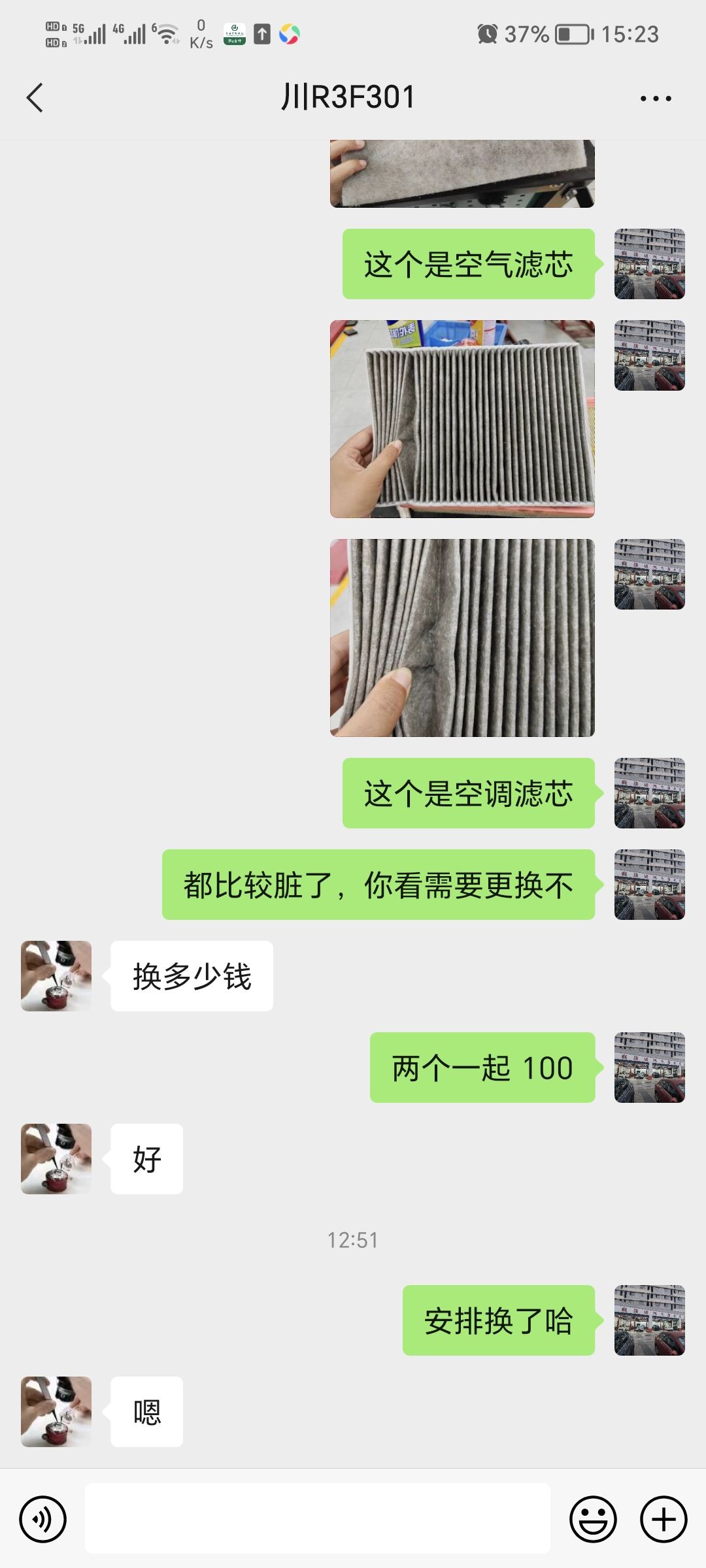Open the plus attachment menu
Screen dimensions: 706x1568
click(663, 1519)
